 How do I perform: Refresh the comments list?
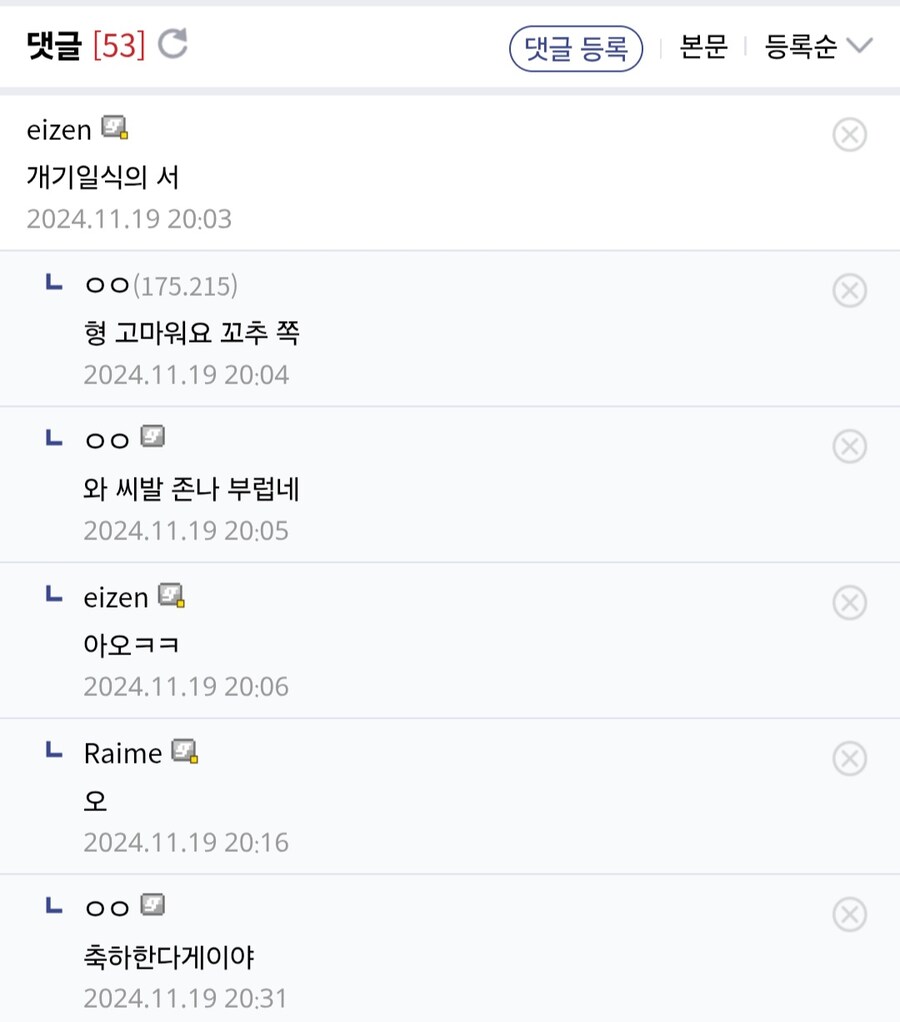point(173,44)
